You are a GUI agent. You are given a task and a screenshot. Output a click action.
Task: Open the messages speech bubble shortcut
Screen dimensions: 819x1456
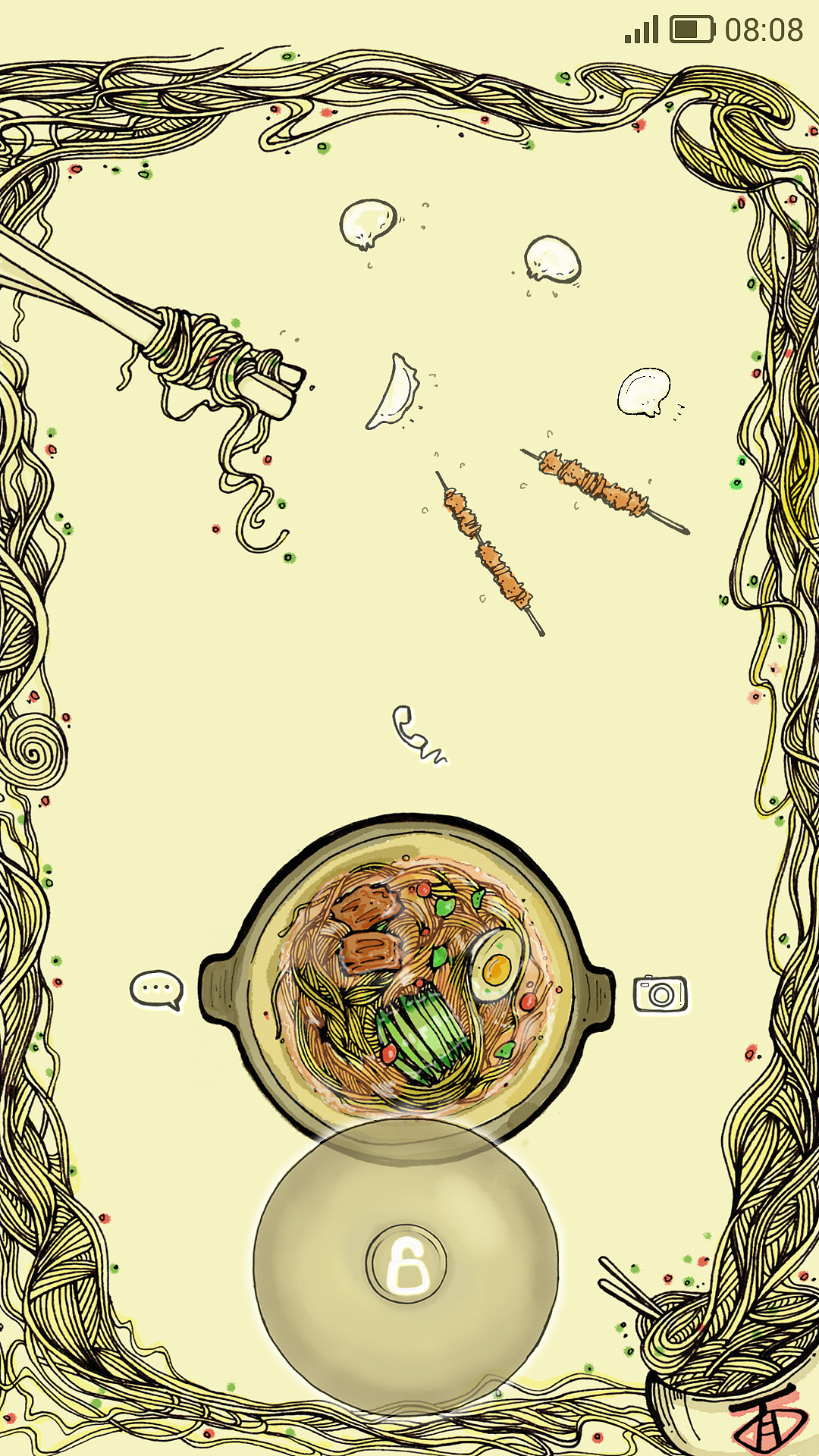tap(157, 990)
